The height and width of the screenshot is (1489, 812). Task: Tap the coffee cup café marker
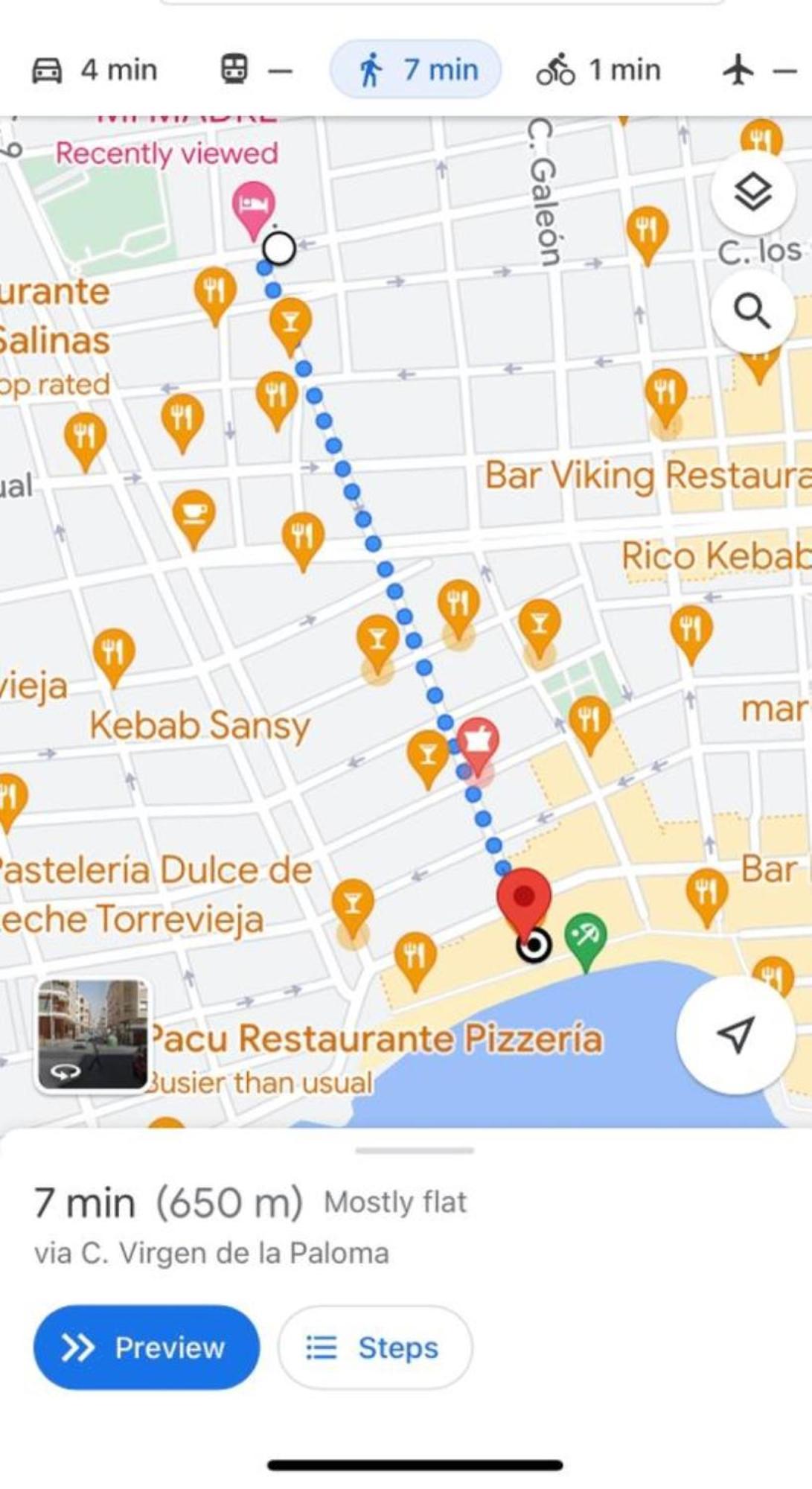194,512
